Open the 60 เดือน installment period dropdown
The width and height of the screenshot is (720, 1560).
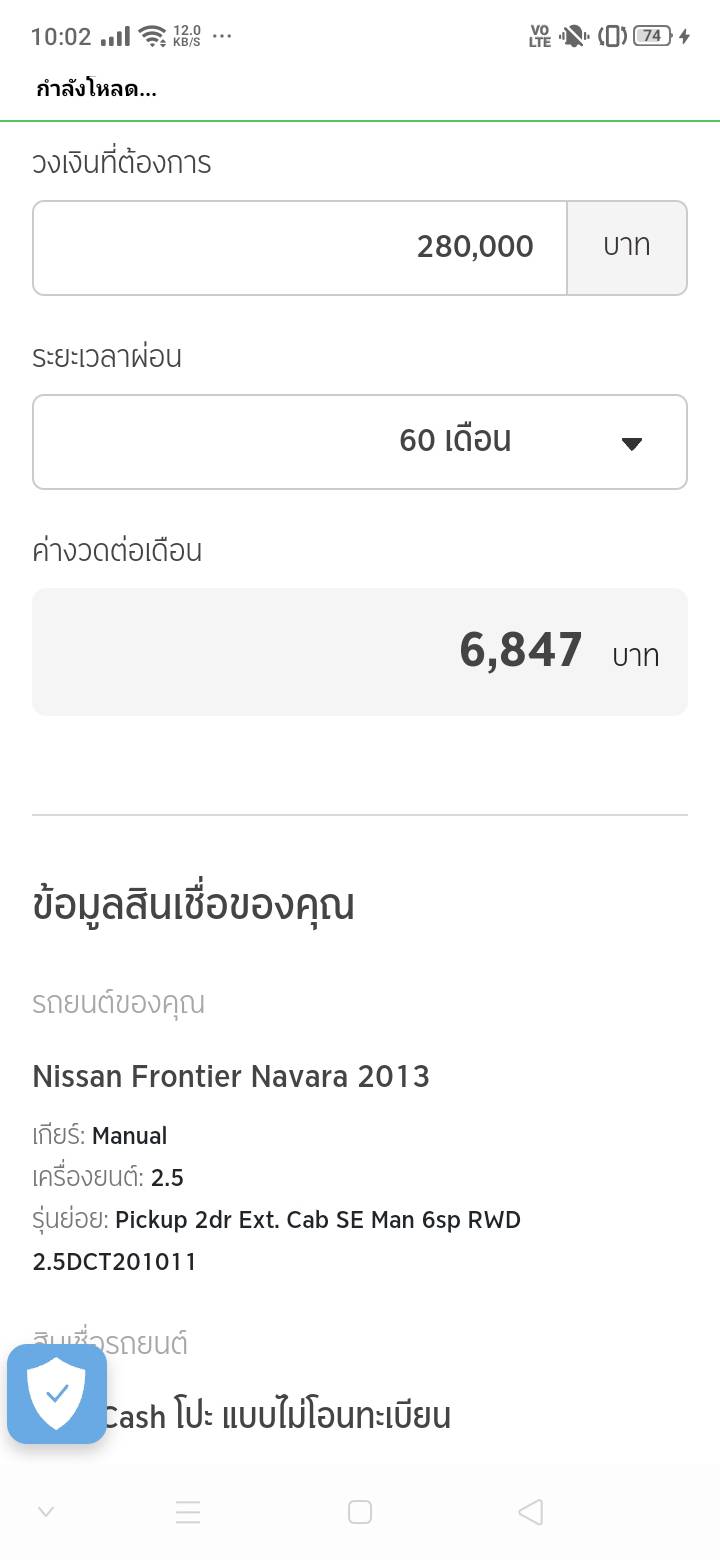pyautogui.click(x=360, y=442)
